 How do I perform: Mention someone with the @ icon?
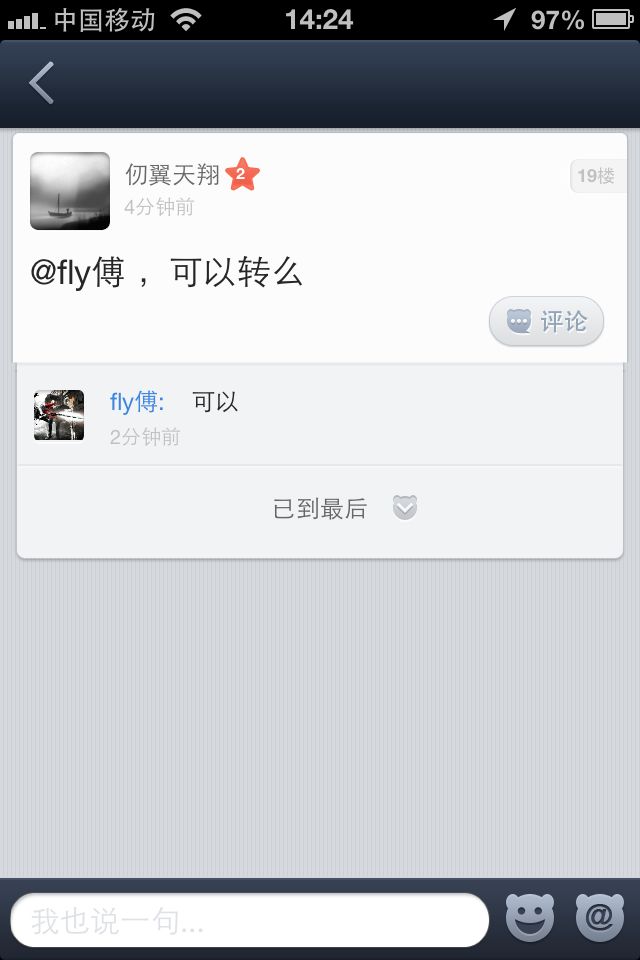[x=600, y=918]
